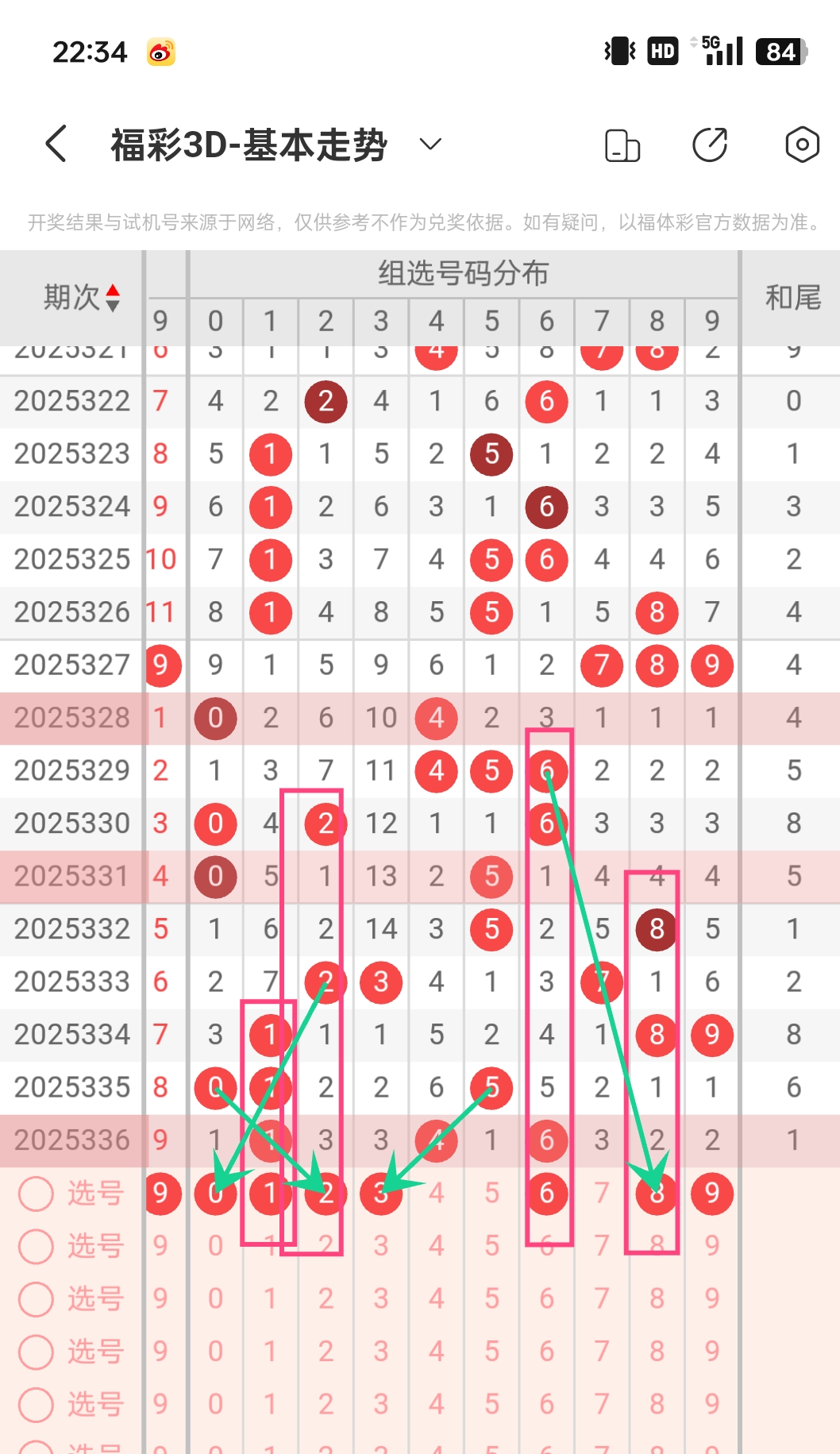Open the chart settings hexagon icon
The height and width of the screenshot is (1454, 840).
802,145
